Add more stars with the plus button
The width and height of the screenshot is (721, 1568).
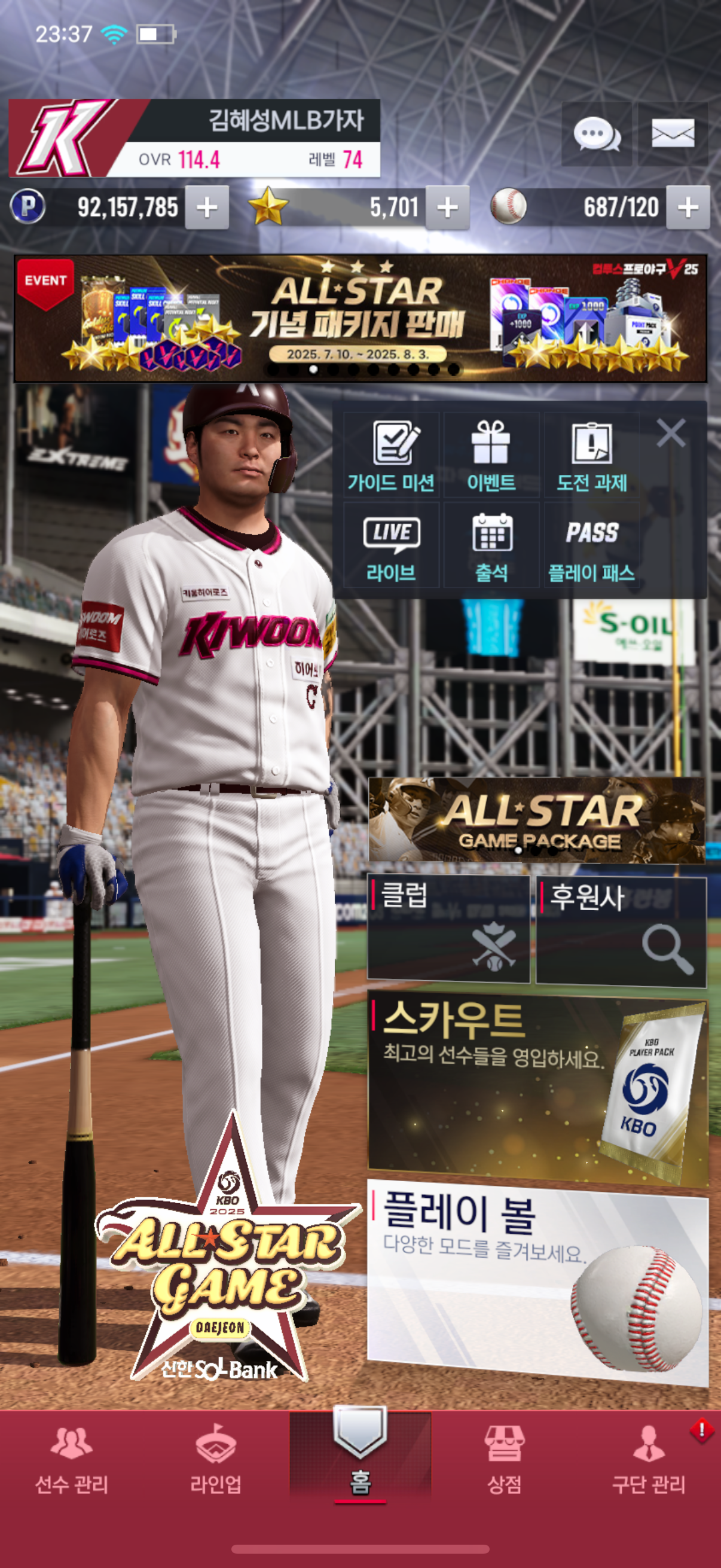point(447,208)
